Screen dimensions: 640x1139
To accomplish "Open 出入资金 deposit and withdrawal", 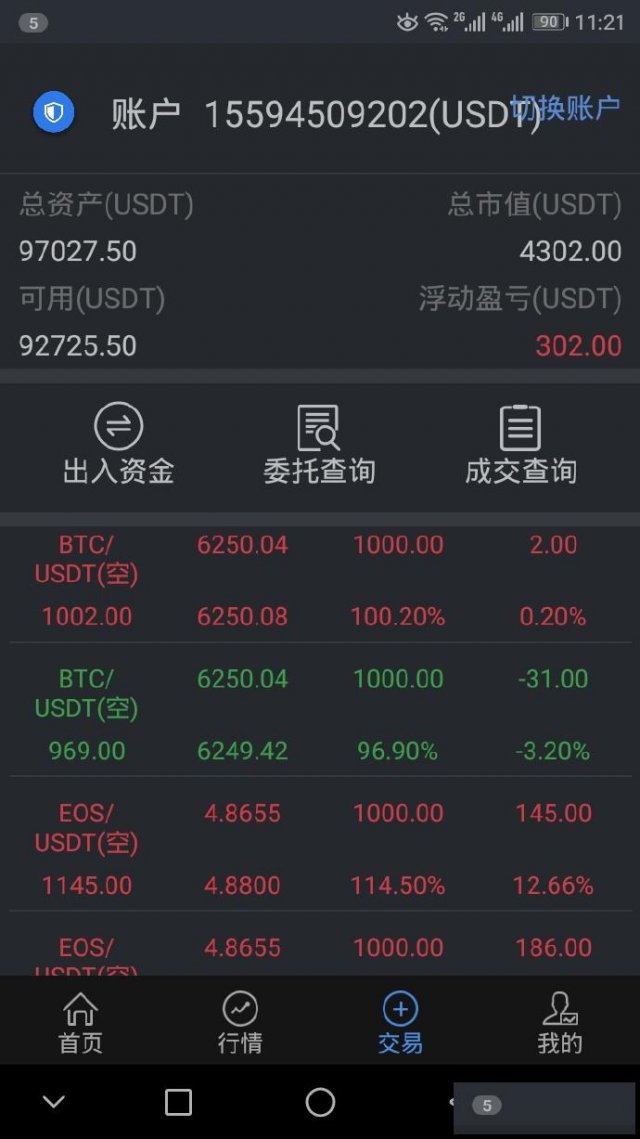I will [x=118, y=446].
